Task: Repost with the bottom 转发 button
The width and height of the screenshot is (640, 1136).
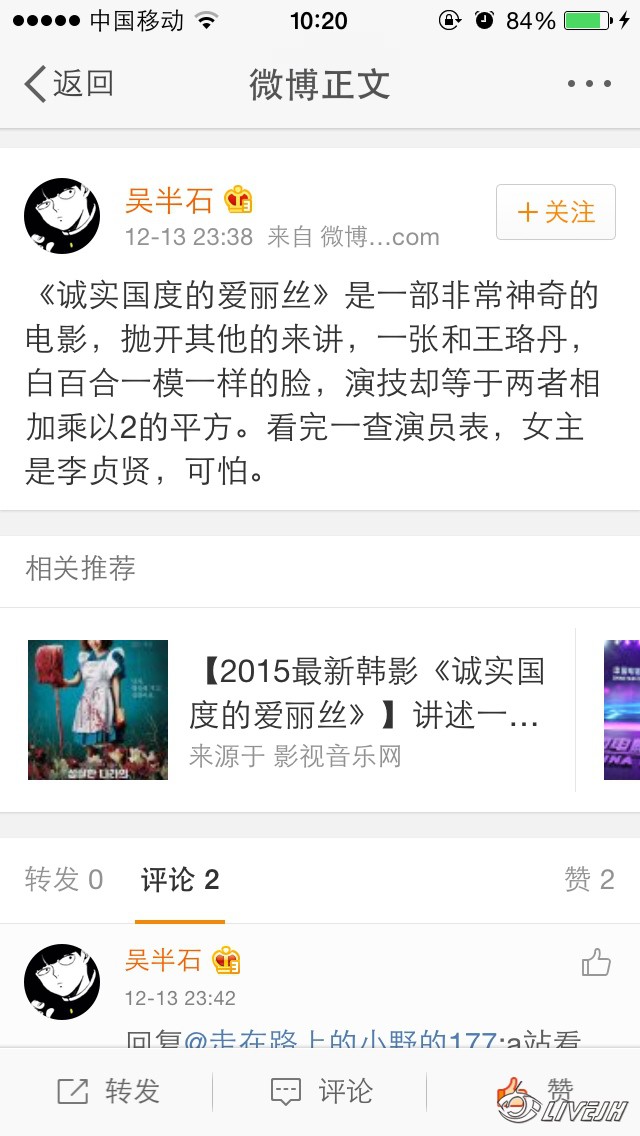Action: pyautogui.click(x=108, y=1091)
